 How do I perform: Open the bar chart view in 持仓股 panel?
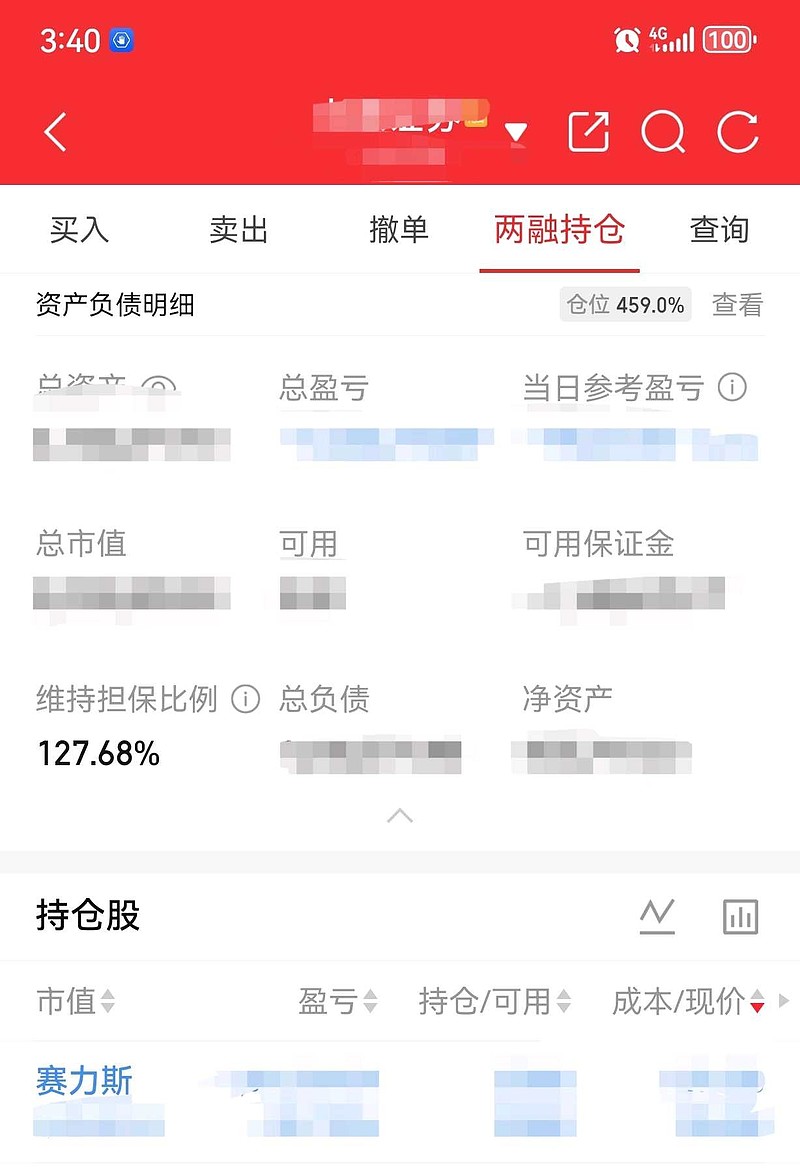[x=740, y=916]
